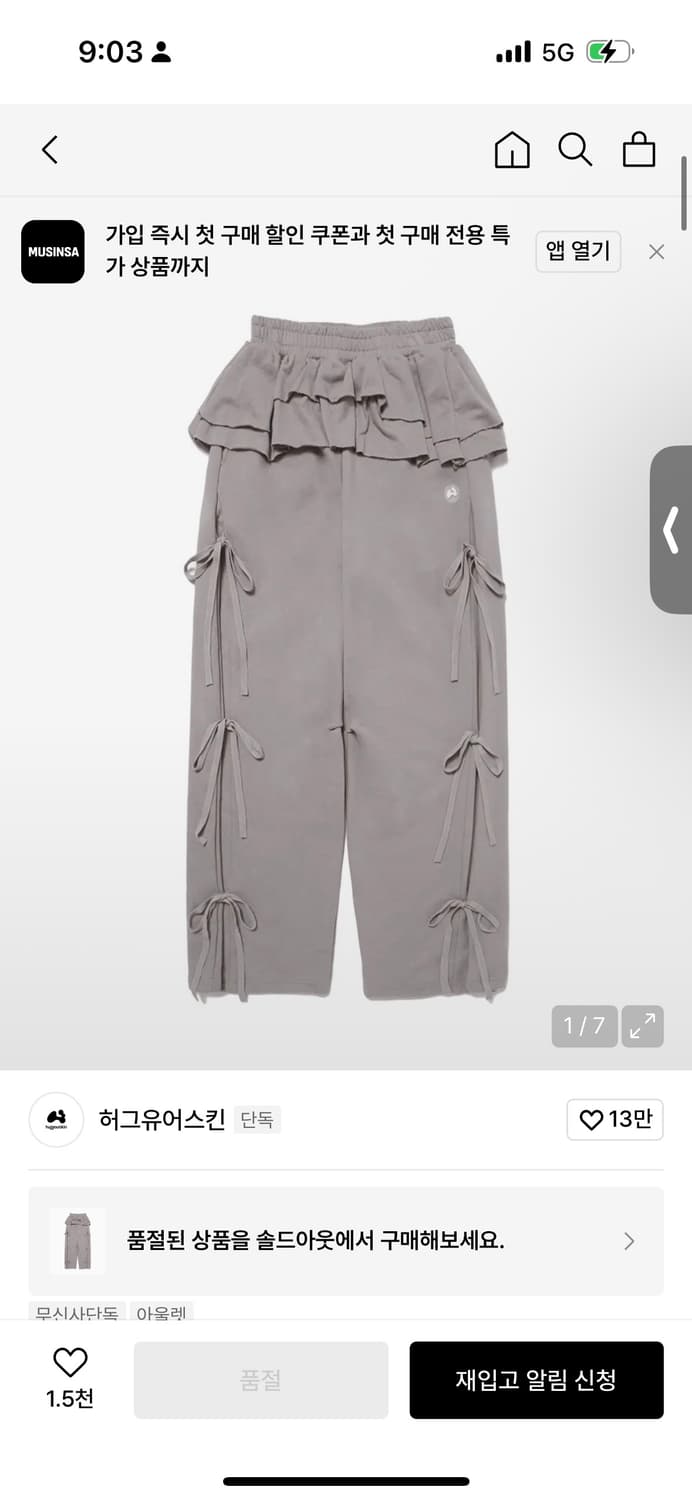Viewport: 692px width, 1500px height.
Task: Open the search magnifier icon
Action: [575, 150]
